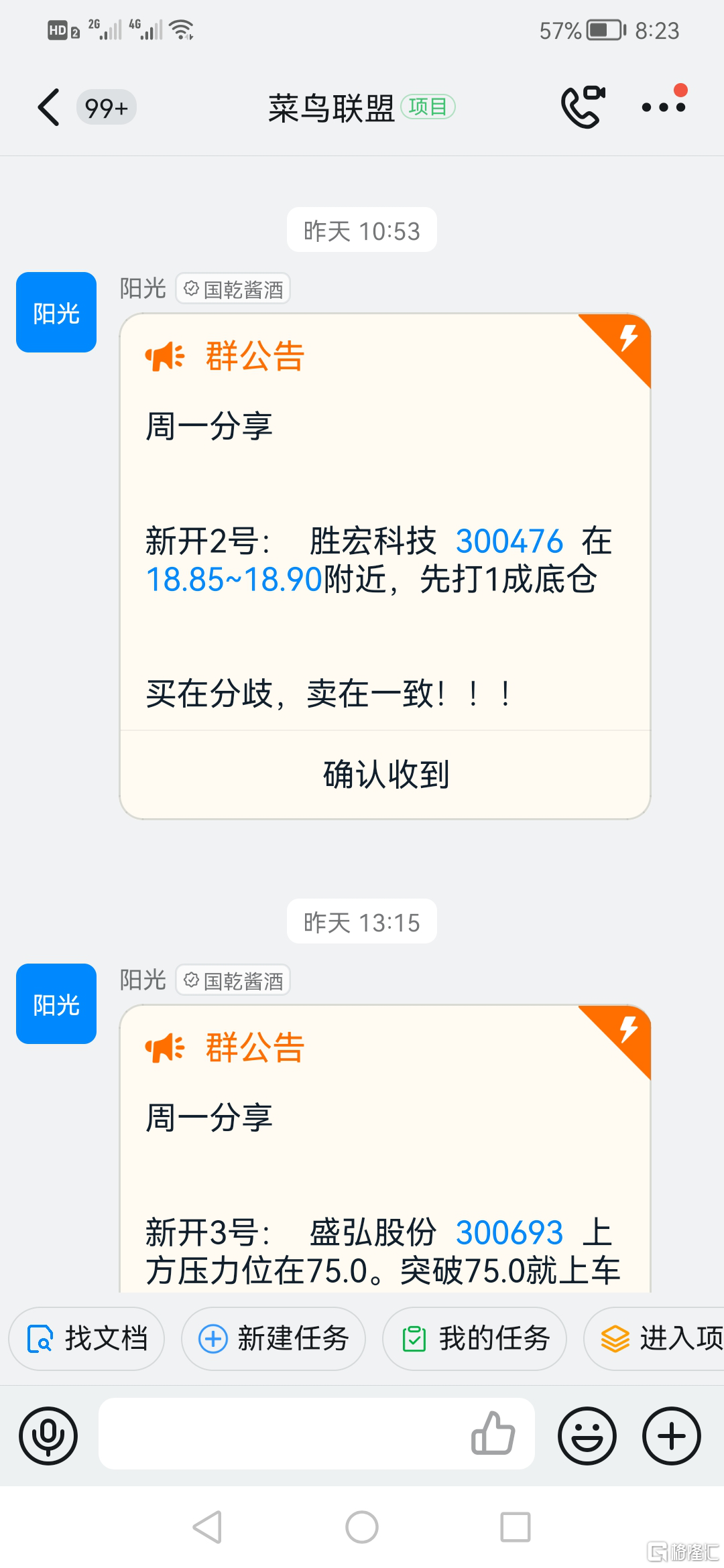Send a thumbs-up reaction

pyautogui.click(x=493, y=1433)
